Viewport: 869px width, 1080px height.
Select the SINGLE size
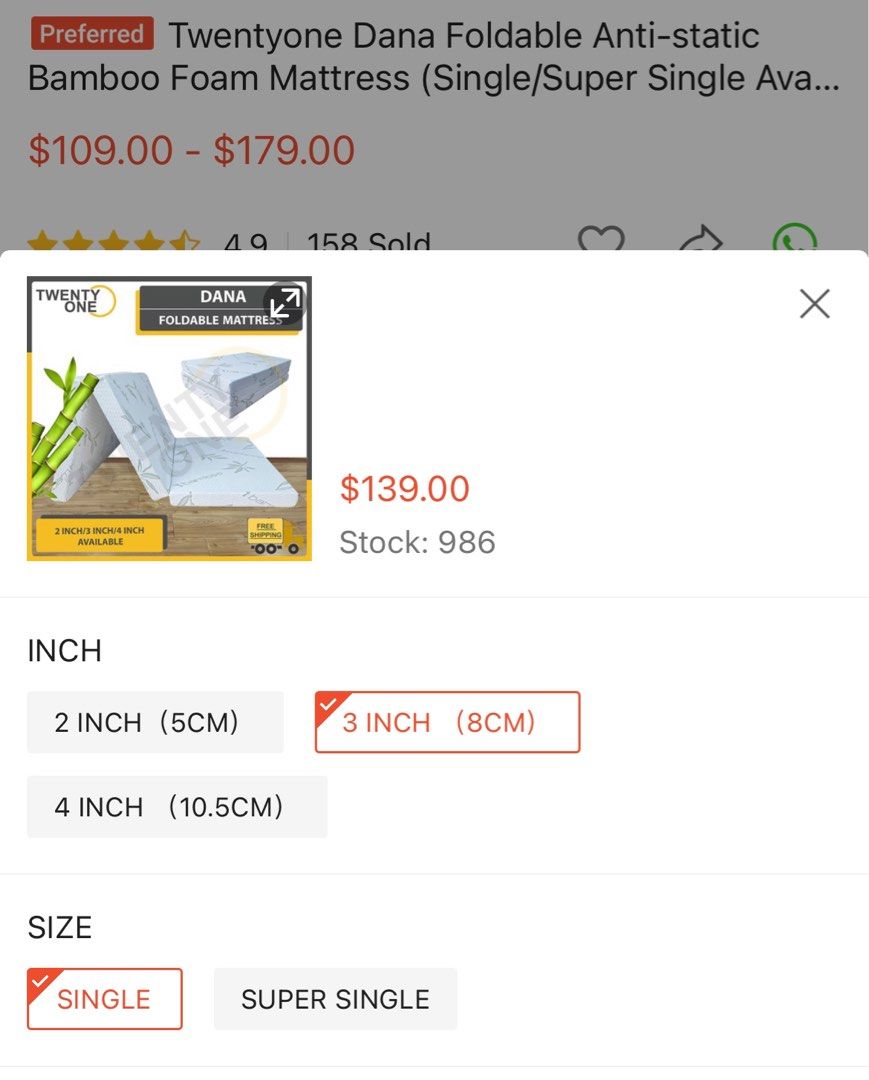[x=104, y=999]
